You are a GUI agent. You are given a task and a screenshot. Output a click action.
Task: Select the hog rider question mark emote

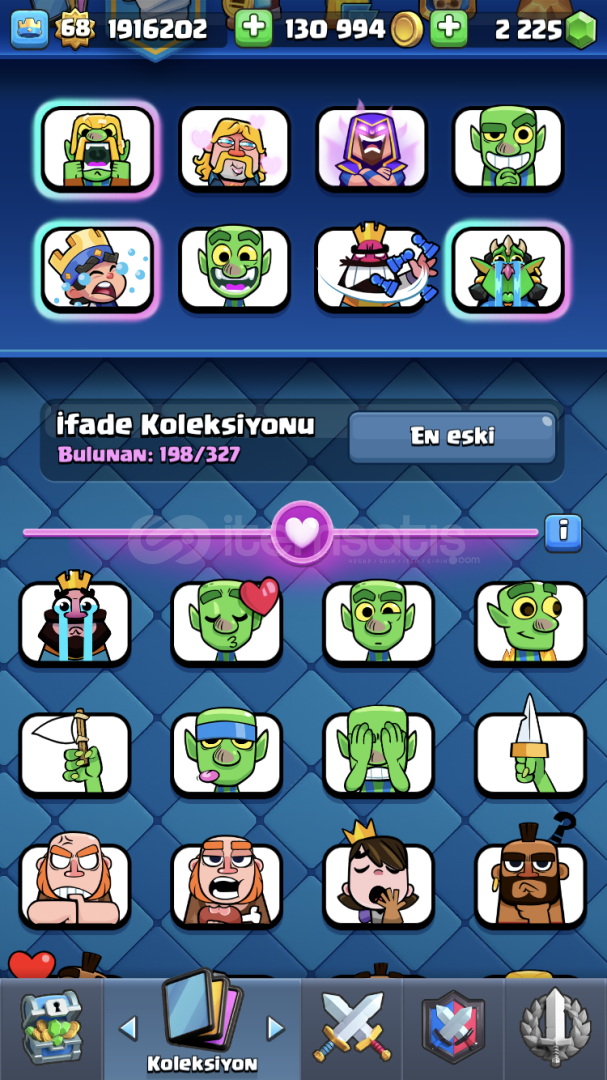click(530, 884)
